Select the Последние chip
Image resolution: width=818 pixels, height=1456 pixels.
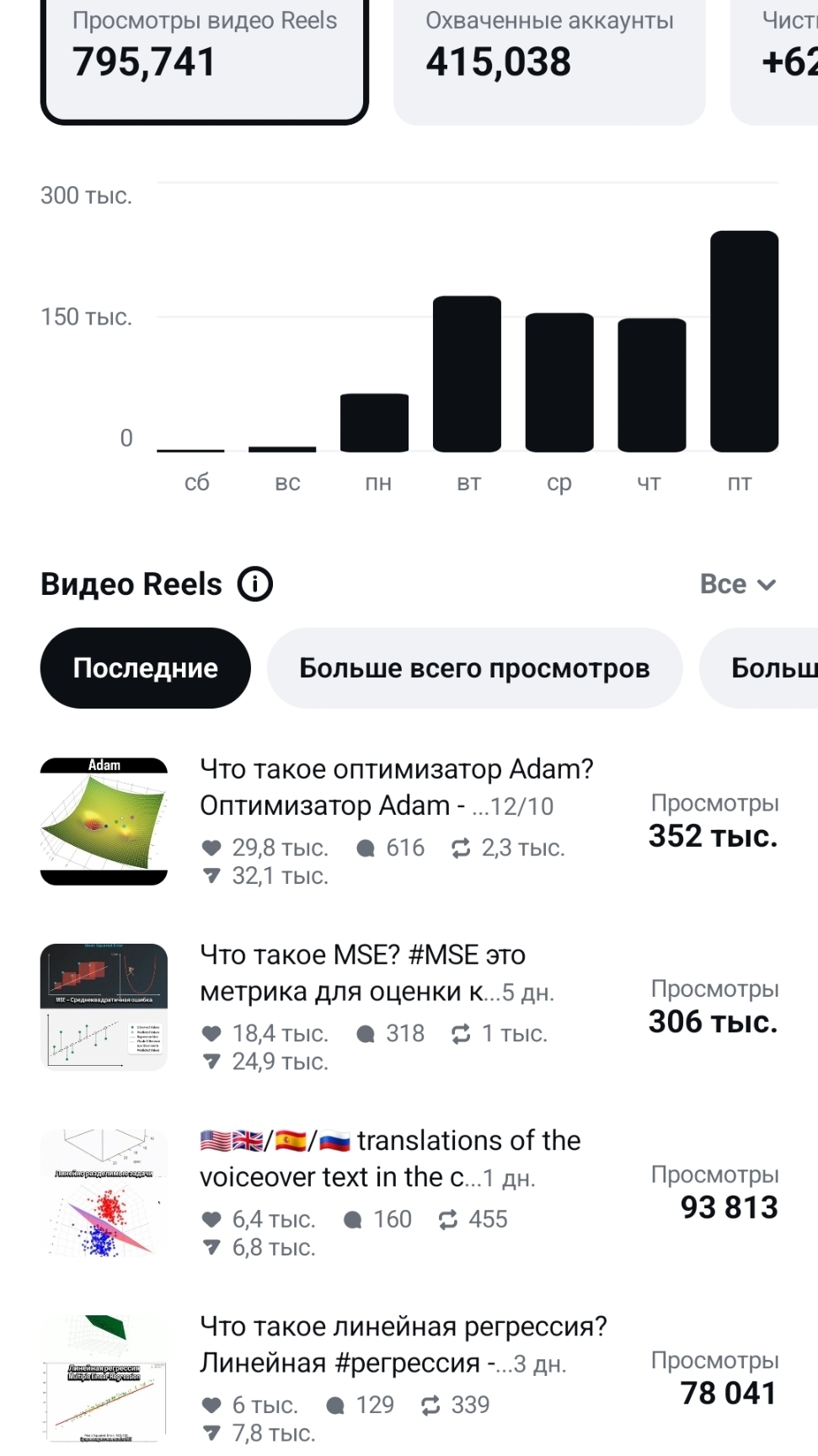(x=146, y=668)
